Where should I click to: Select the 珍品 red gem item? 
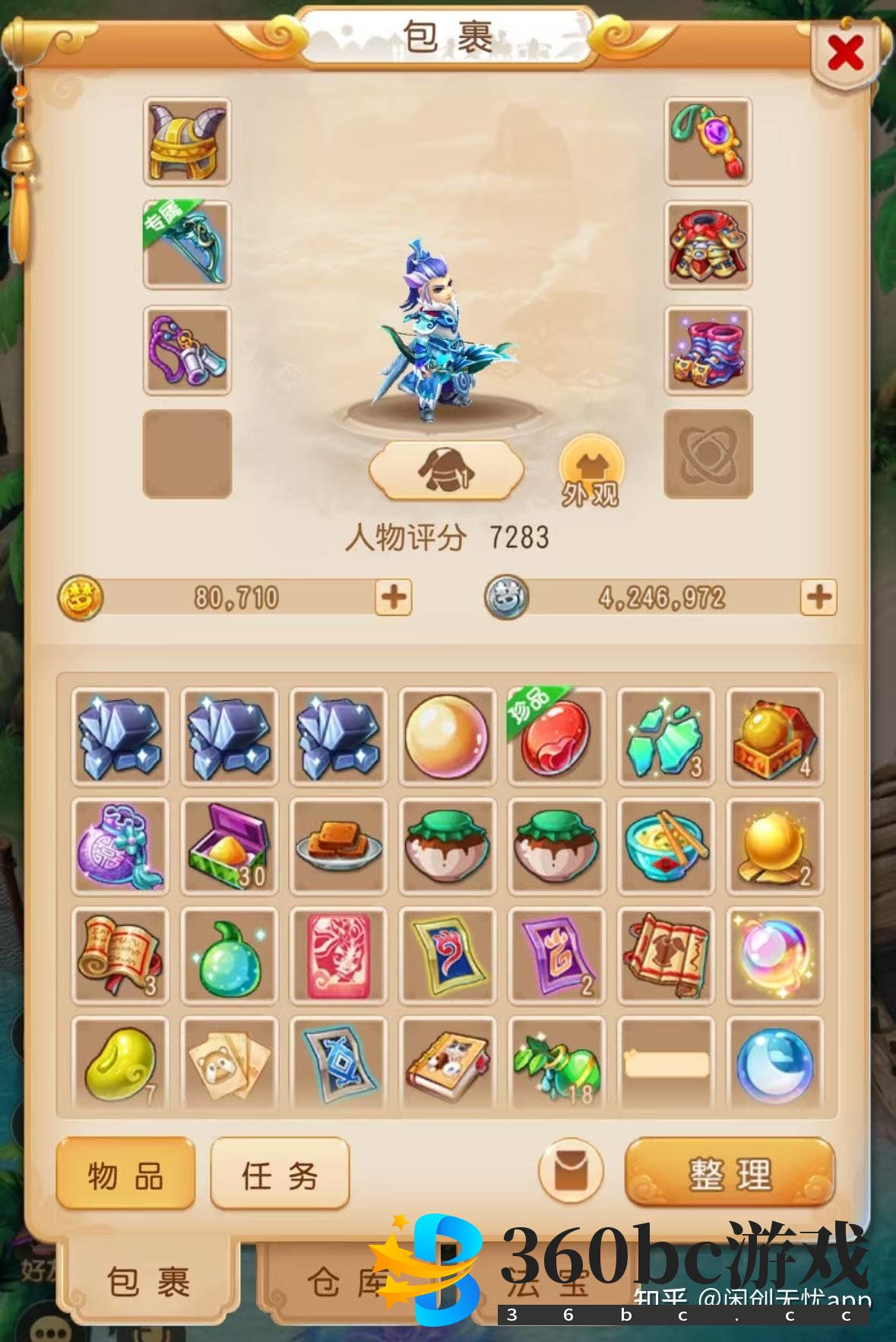(x=556, y=736)
